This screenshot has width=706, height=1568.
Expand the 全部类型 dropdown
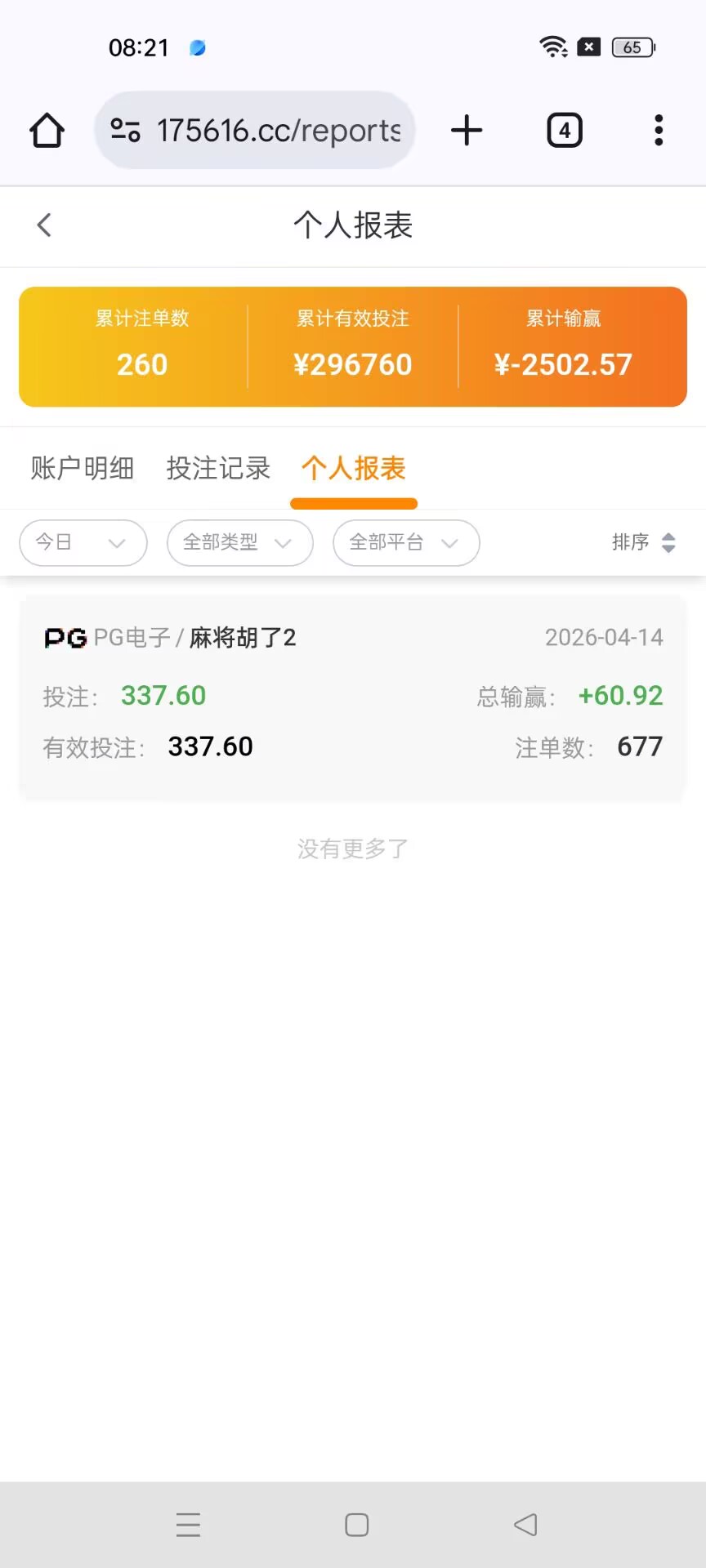[239, 543]
